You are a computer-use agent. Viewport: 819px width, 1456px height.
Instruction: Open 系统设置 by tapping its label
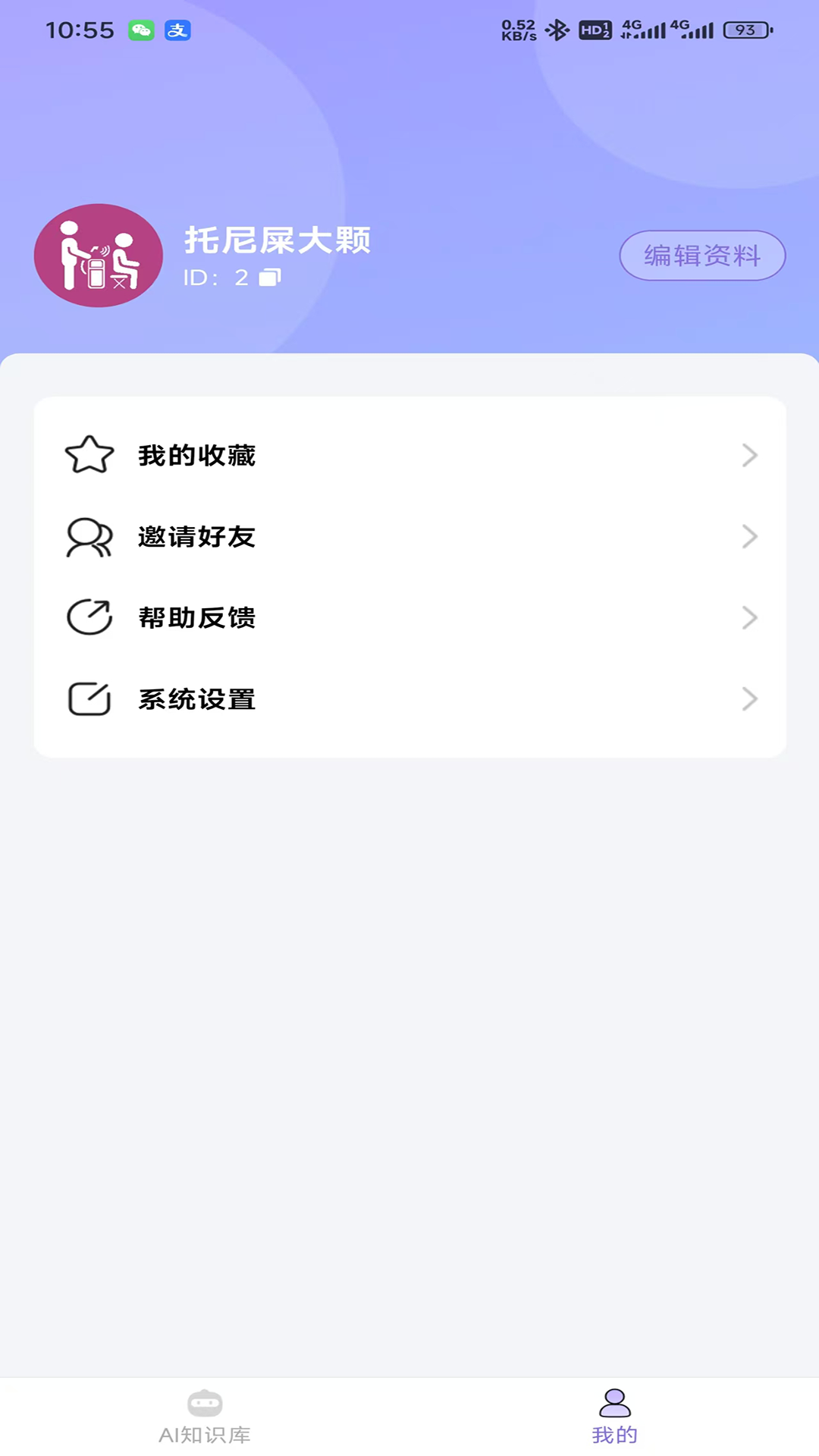(197, 698)
